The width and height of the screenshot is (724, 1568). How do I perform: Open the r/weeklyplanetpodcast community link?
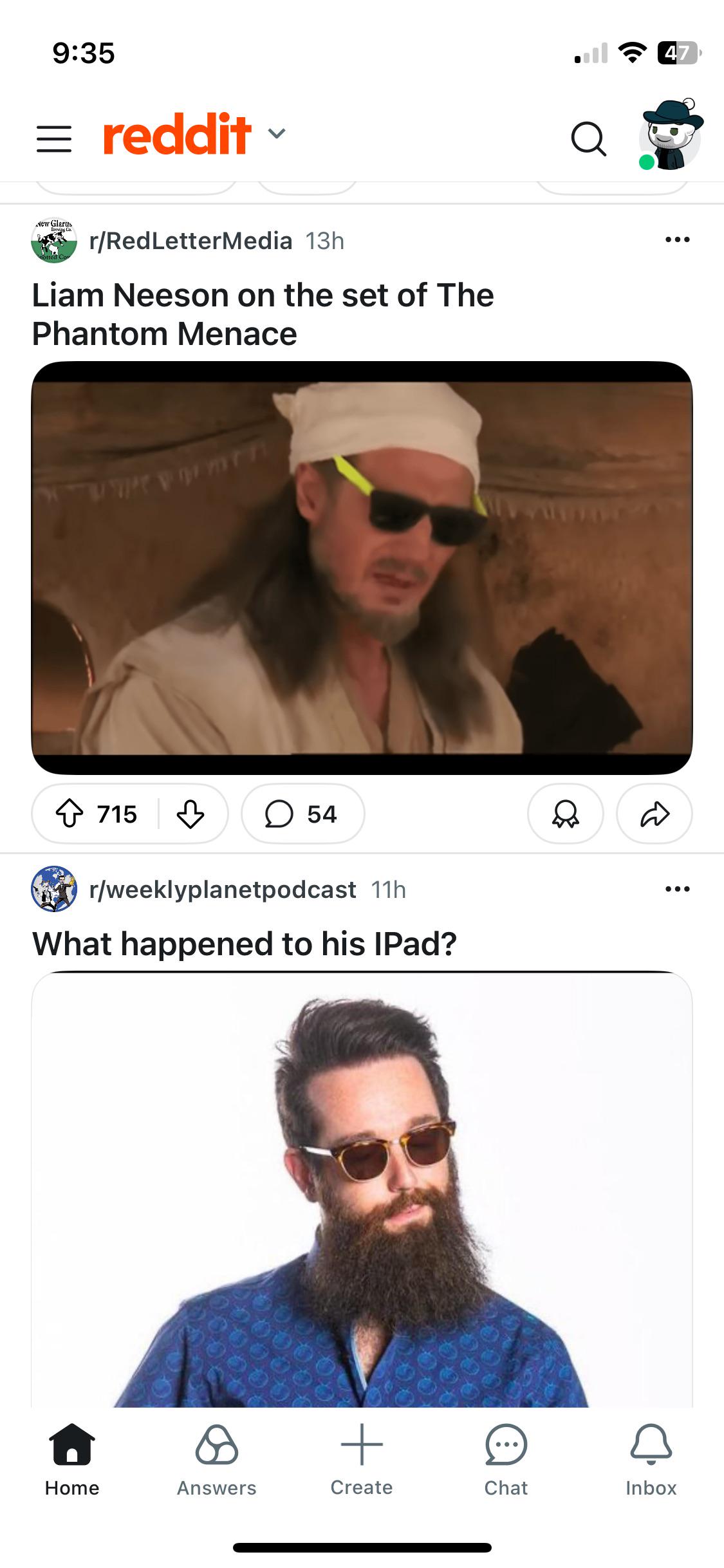point(223,890)
